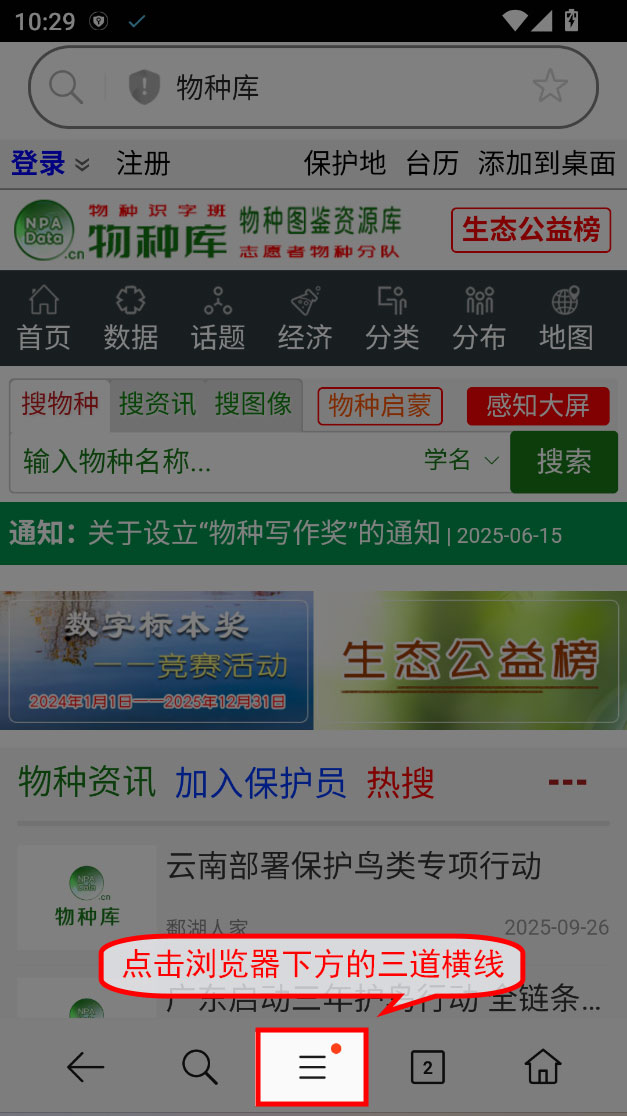Tap the green 搜索 button

[x=564, y=461]
